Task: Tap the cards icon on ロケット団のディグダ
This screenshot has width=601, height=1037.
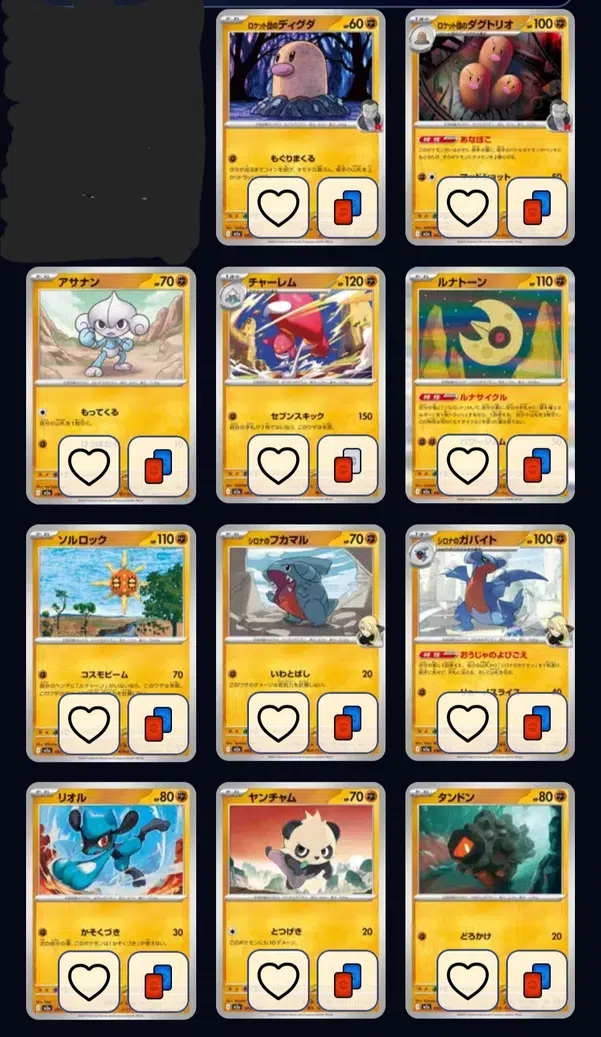Action: coord(348,207)
